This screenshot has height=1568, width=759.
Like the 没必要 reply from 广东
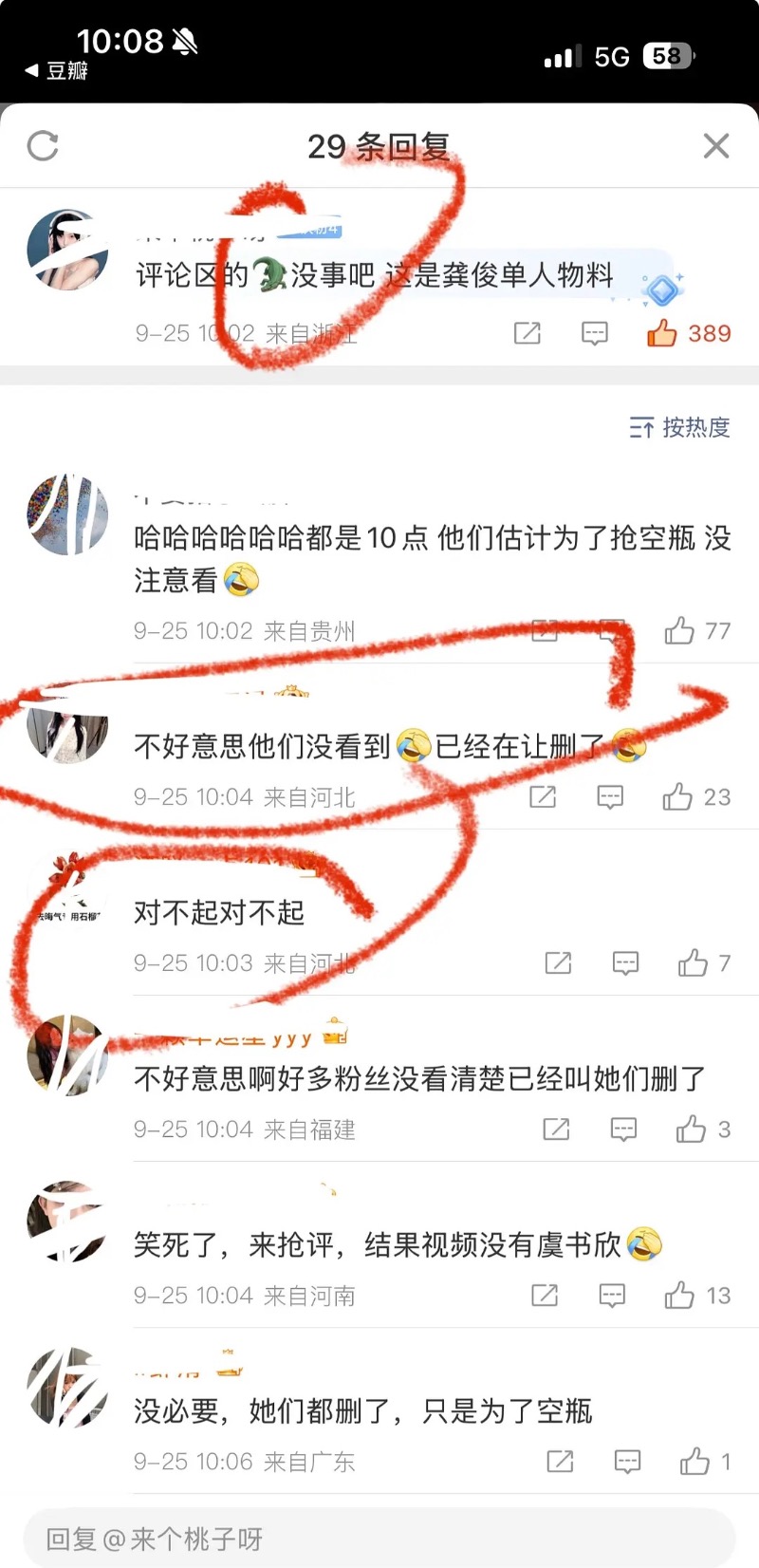coord(694,1462)
